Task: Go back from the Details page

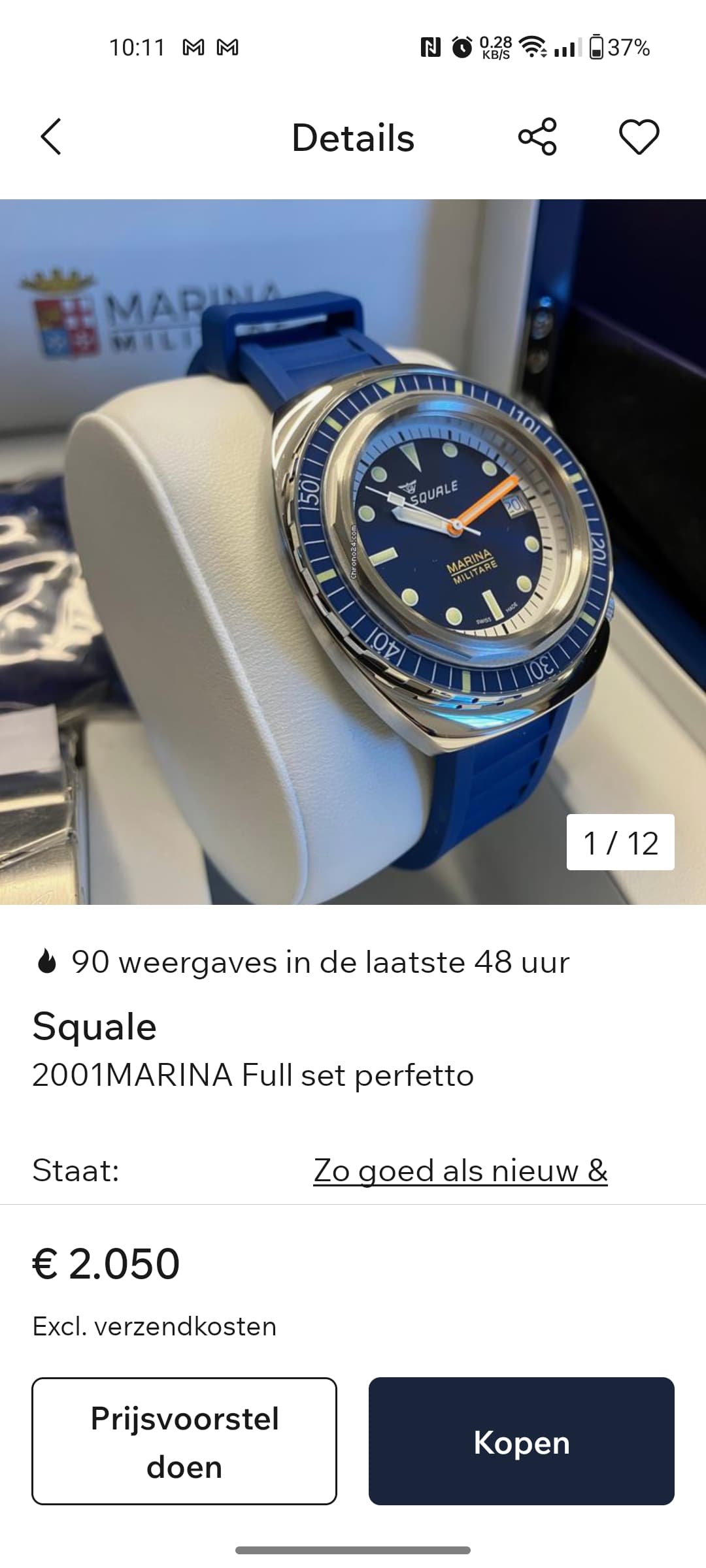Action: tap(51, 137)
